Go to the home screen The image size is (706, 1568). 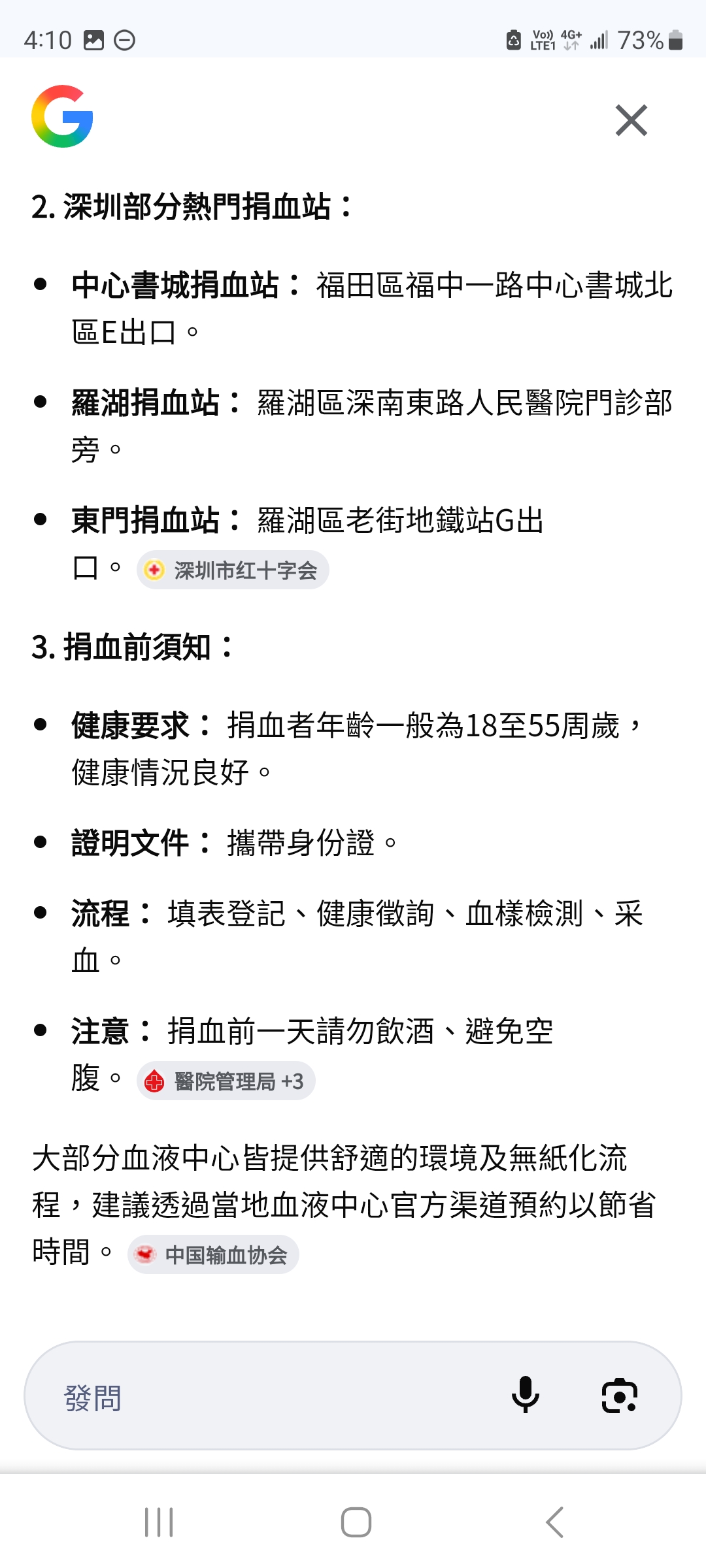click(x=356, y=1522)
